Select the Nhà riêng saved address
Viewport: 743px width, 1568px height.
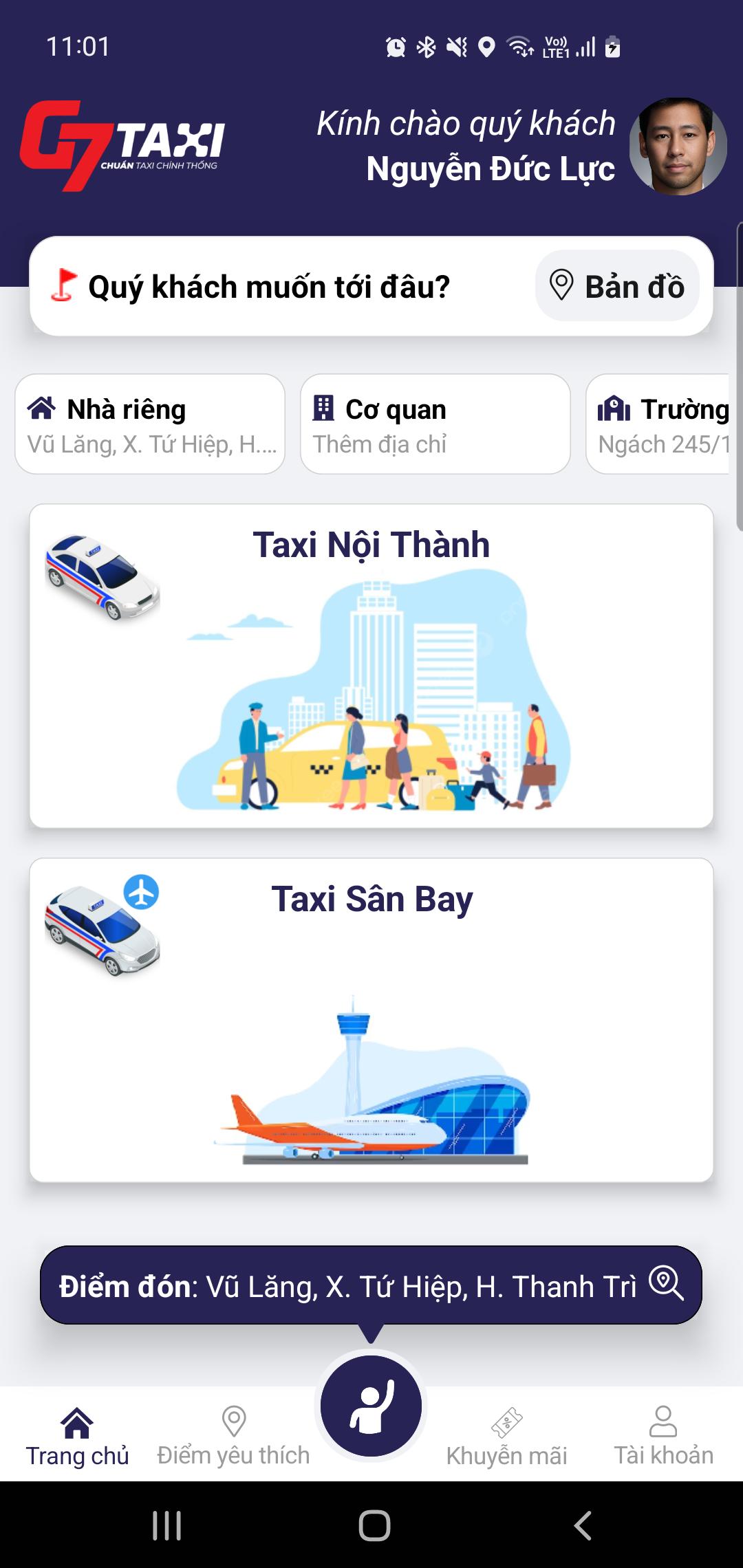[x=150, y=424]
